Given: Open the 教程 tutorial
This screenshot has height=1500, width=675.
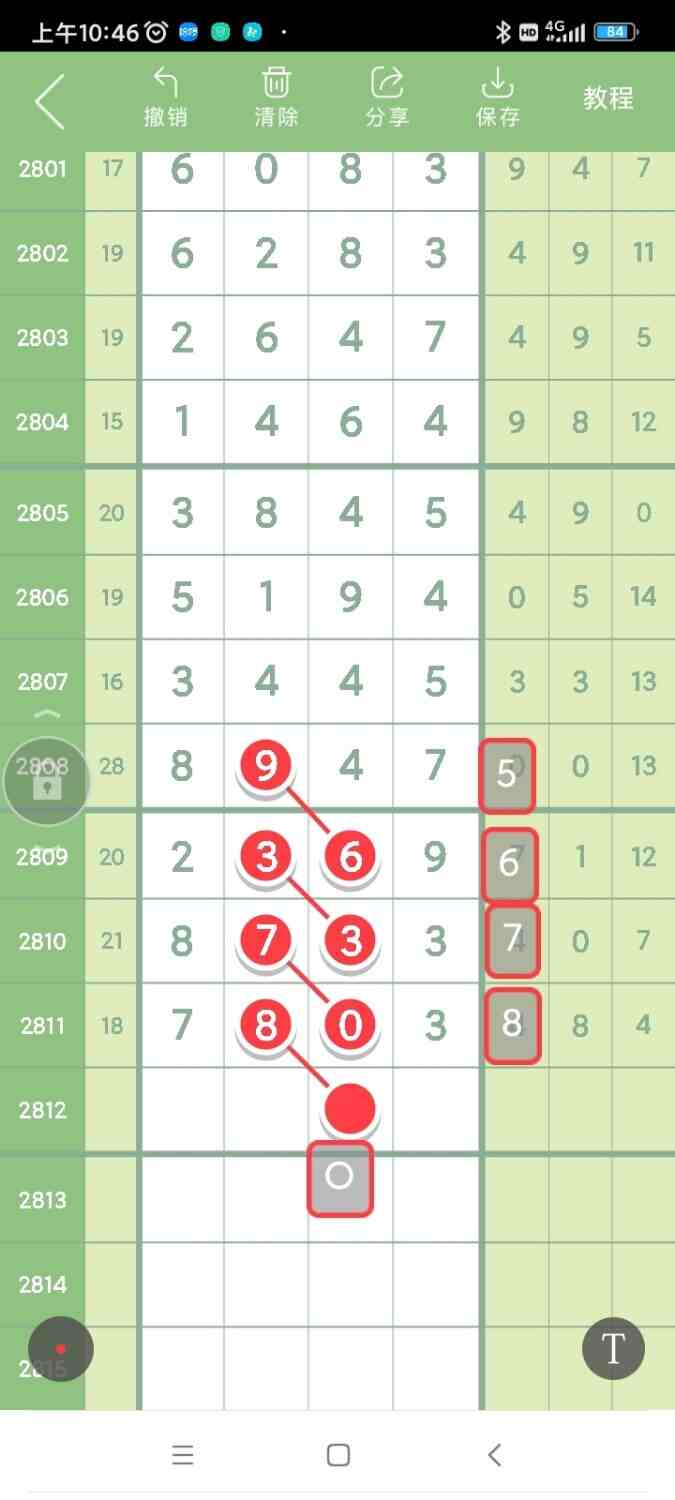Looking at the screenshot, I should pyautogui.click(x=608, y=98).
